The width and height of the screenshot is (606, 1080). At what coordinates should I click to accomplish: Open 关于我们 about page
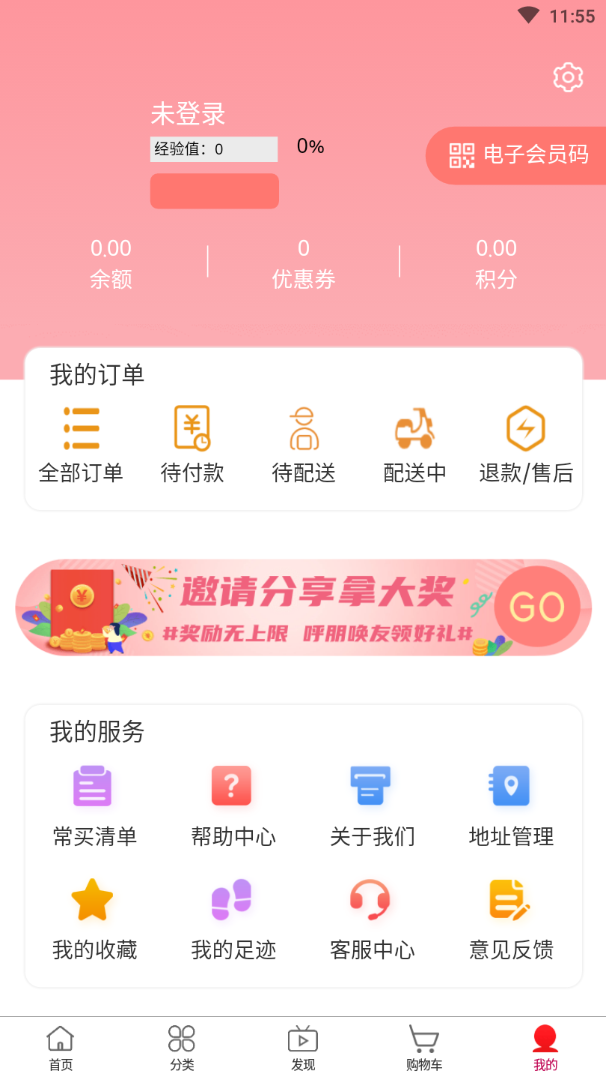372,806
